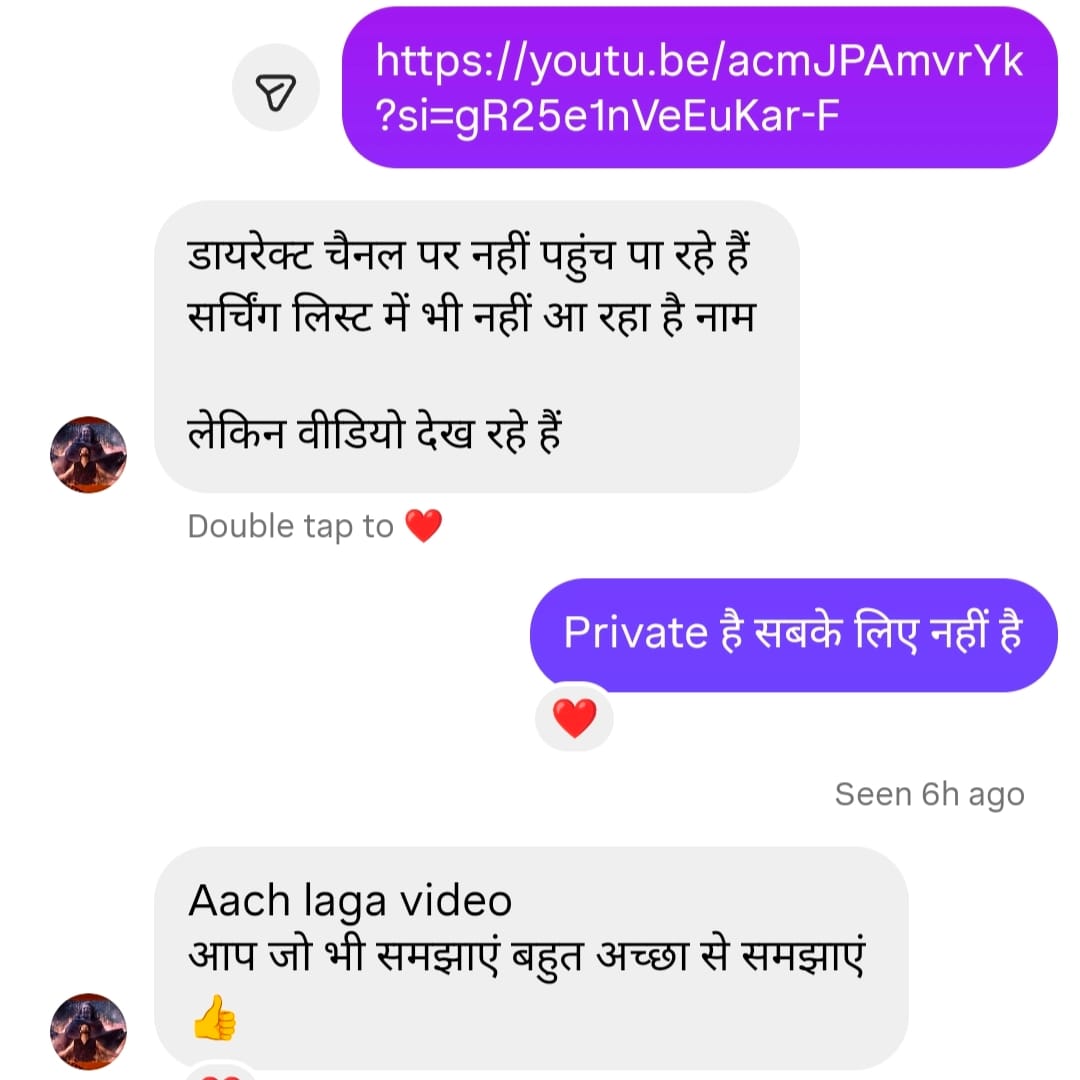The width and height of the screenshot is (1080, 1080).
Task: Open the avatar beside the Aach laga video message
Action: pyautogui.click(x=89, y=1031)
